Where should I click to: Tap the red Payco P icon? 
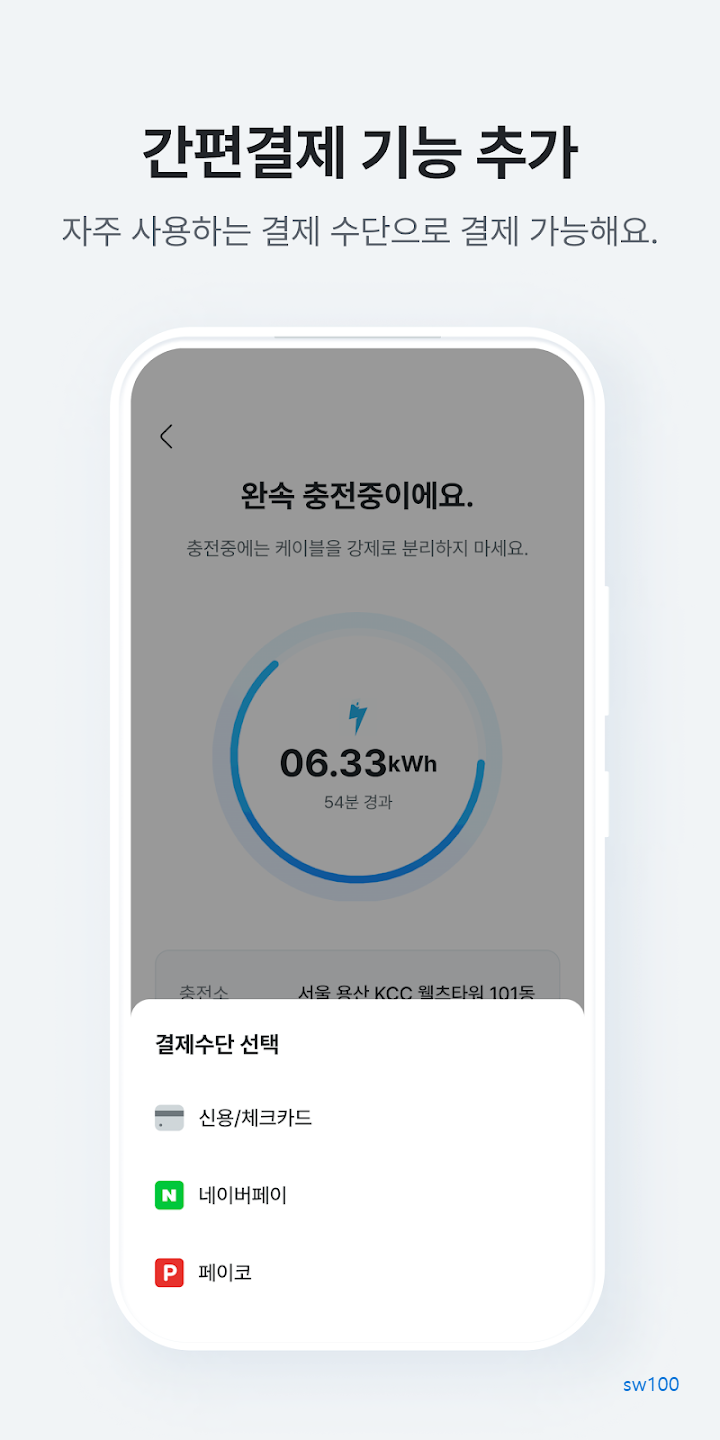click(169, 1272)
